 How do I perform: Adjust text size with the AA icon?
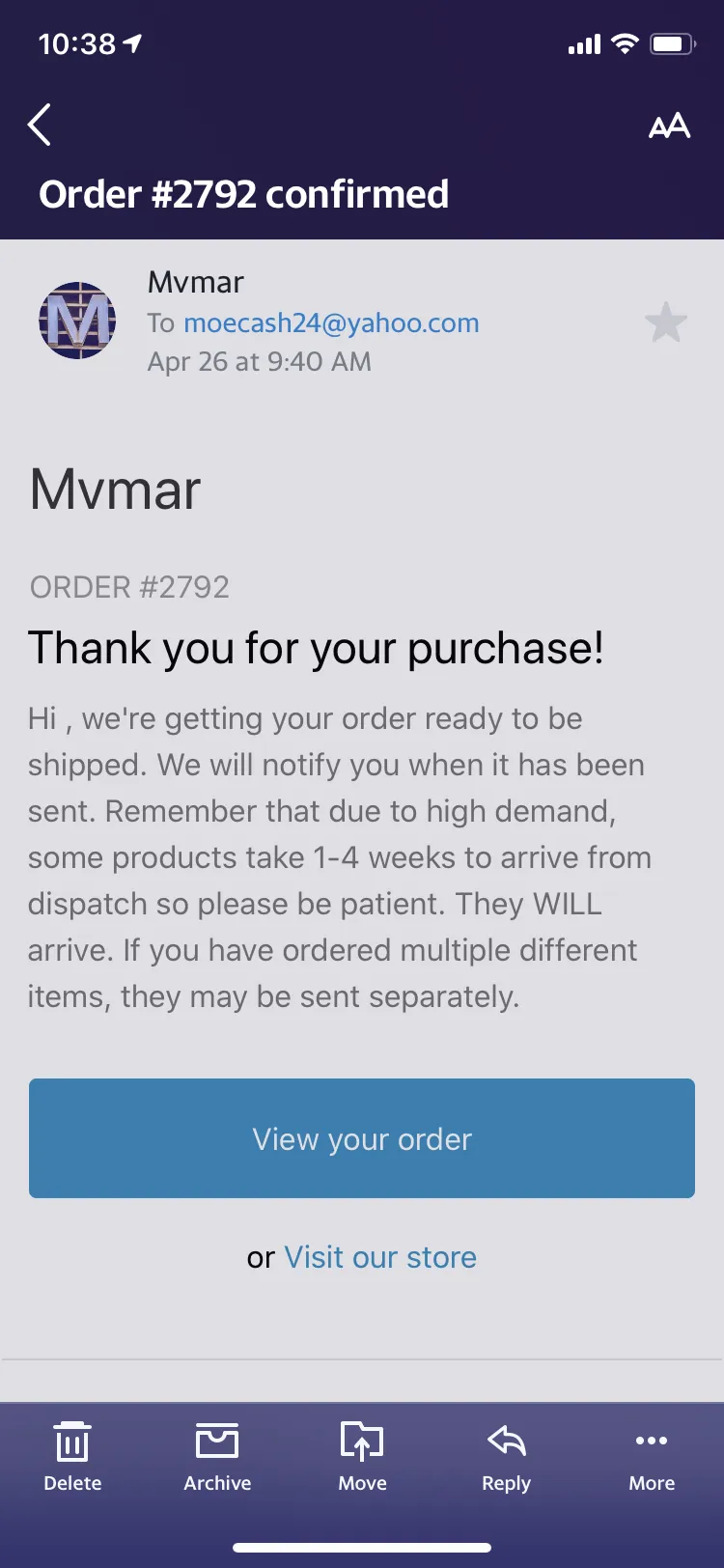669,126
